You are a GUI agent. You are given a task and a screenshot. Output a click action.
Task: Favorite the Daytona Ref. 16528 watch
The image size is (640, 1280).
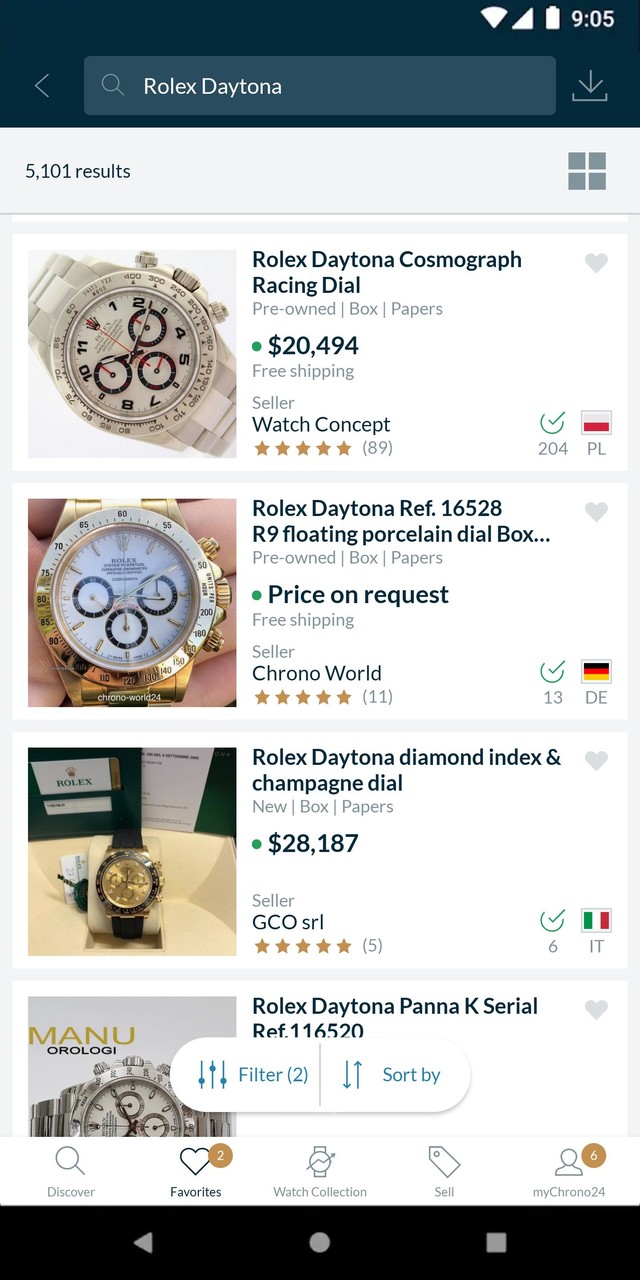(x=596, y=512)
